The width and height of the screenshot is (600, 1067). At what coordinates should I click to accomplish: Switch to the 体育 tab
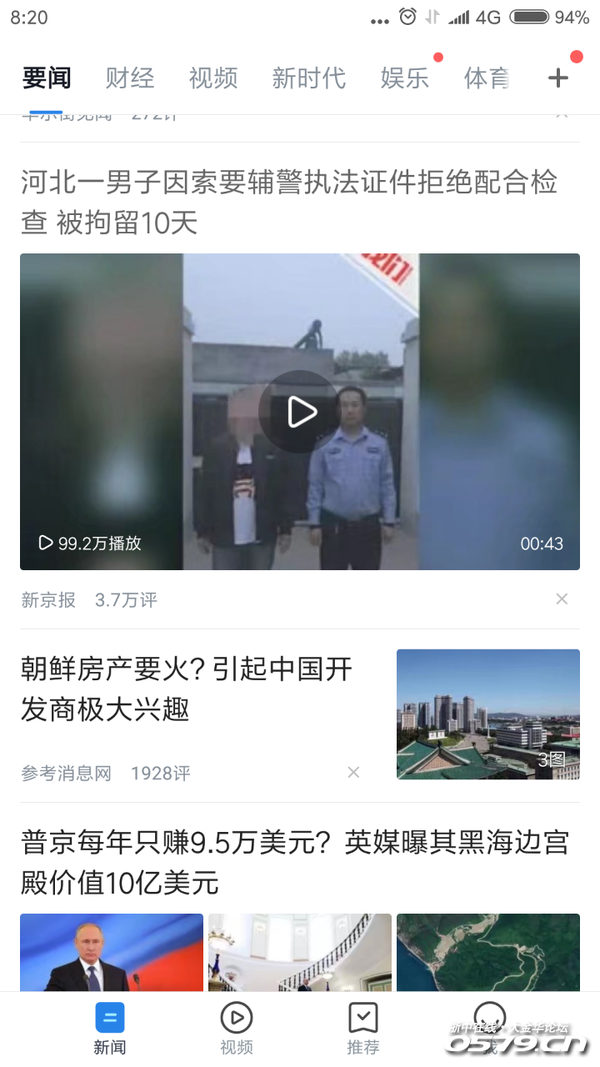[486, 78]
